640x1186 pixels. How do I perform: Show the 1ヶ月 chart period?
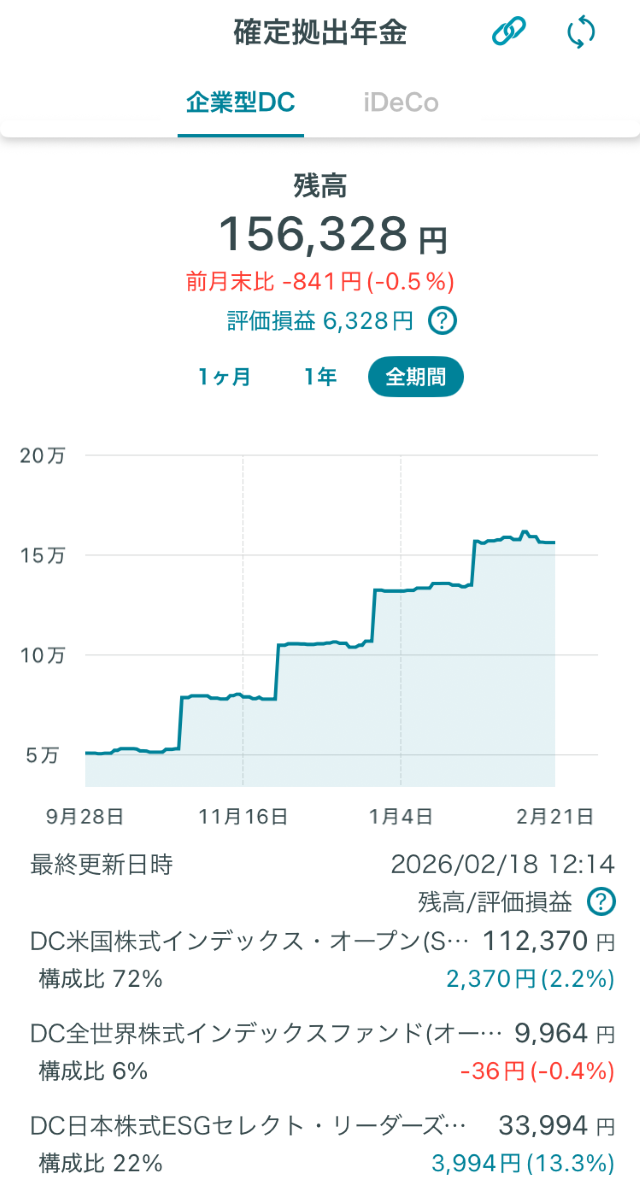pos(225,377)
